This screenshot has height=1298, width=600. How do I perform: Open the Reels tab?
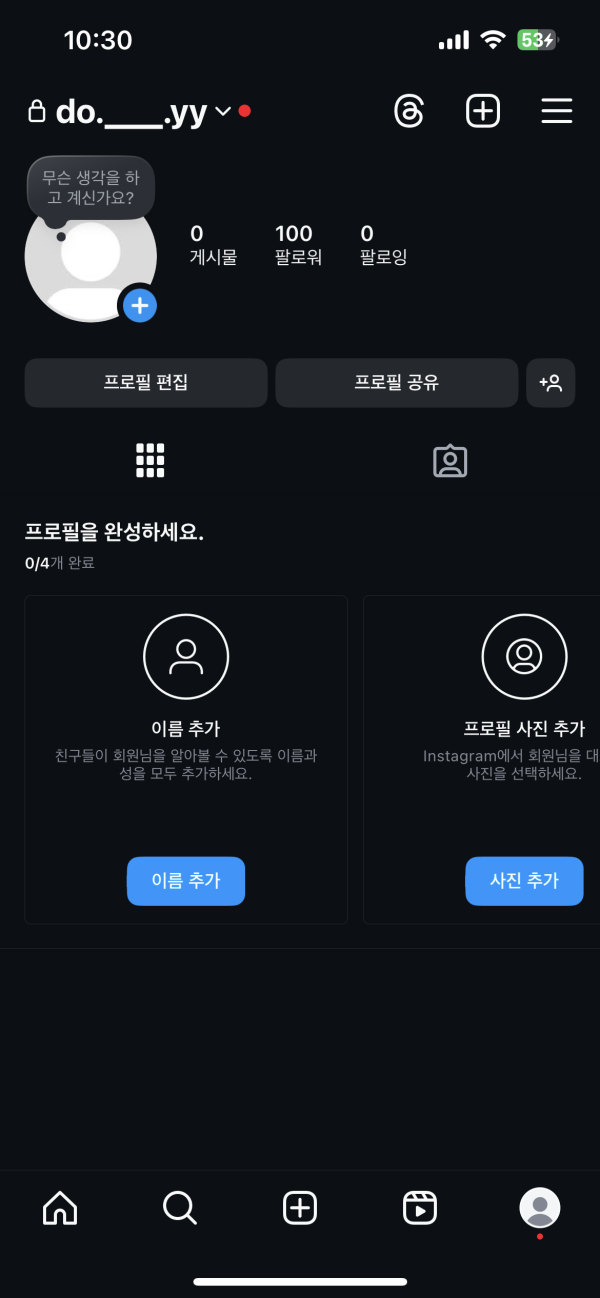[420, 1208]
